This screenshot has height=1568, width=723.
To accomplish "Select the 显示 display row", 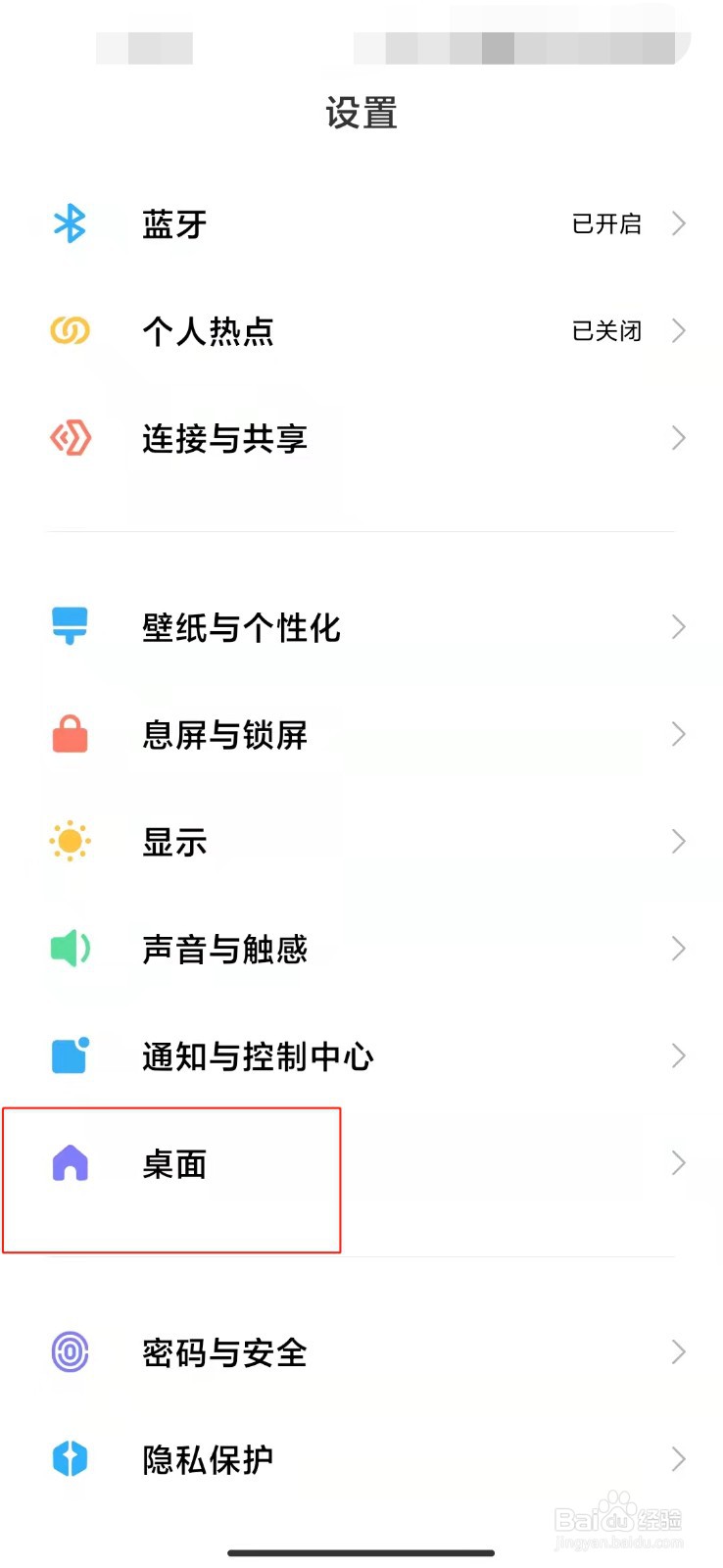I will [174, 841].
